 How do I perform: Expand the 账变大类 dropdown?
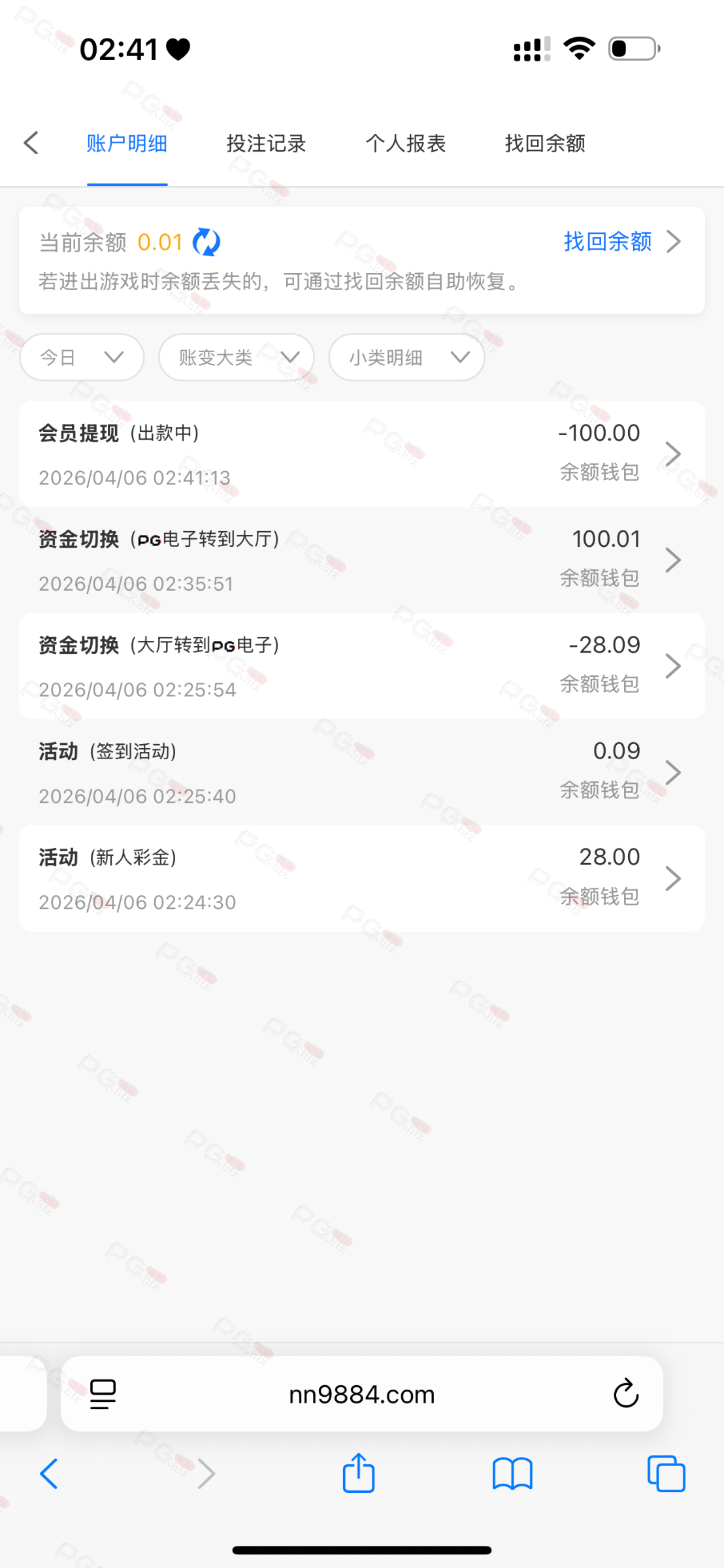pos(236,357)
